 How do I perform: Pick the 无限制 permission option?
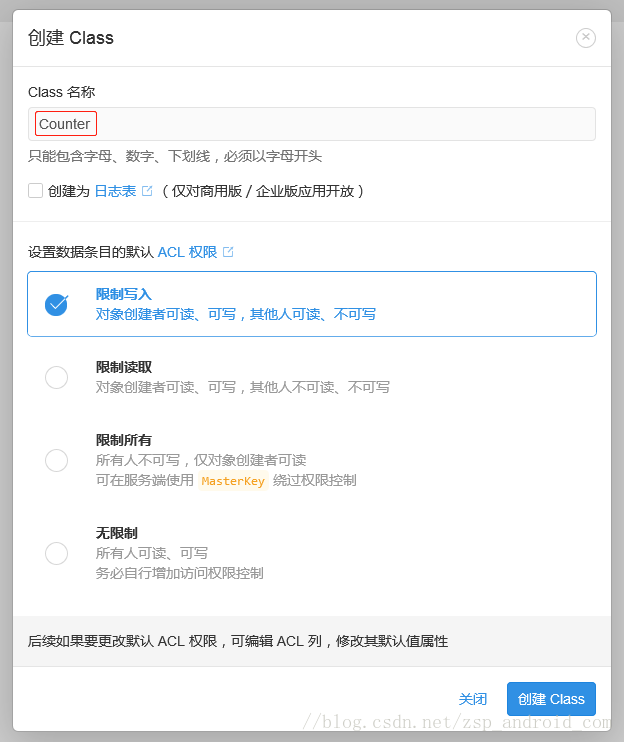click(57, 553)
